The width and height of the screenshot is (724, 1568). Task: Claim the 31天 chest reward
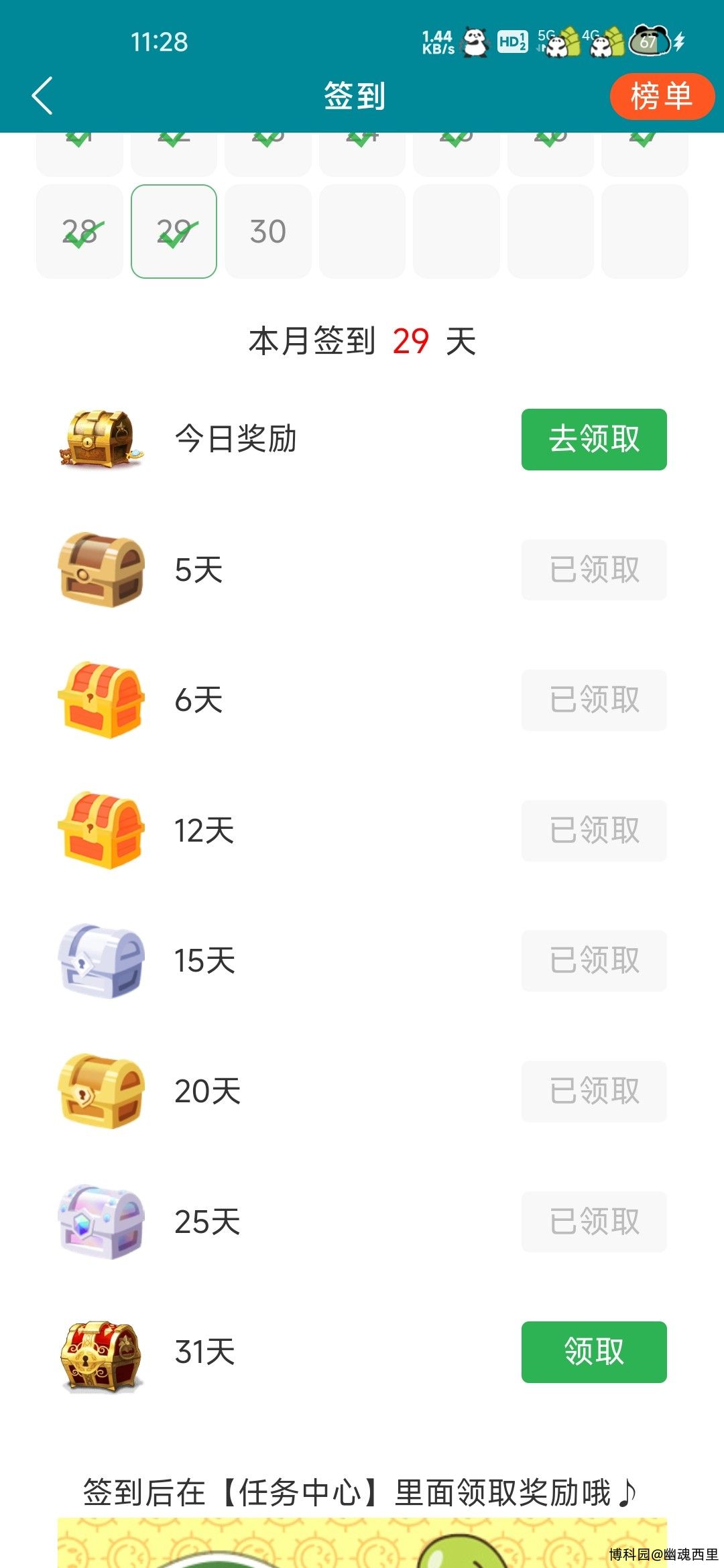pos(594,1352)
